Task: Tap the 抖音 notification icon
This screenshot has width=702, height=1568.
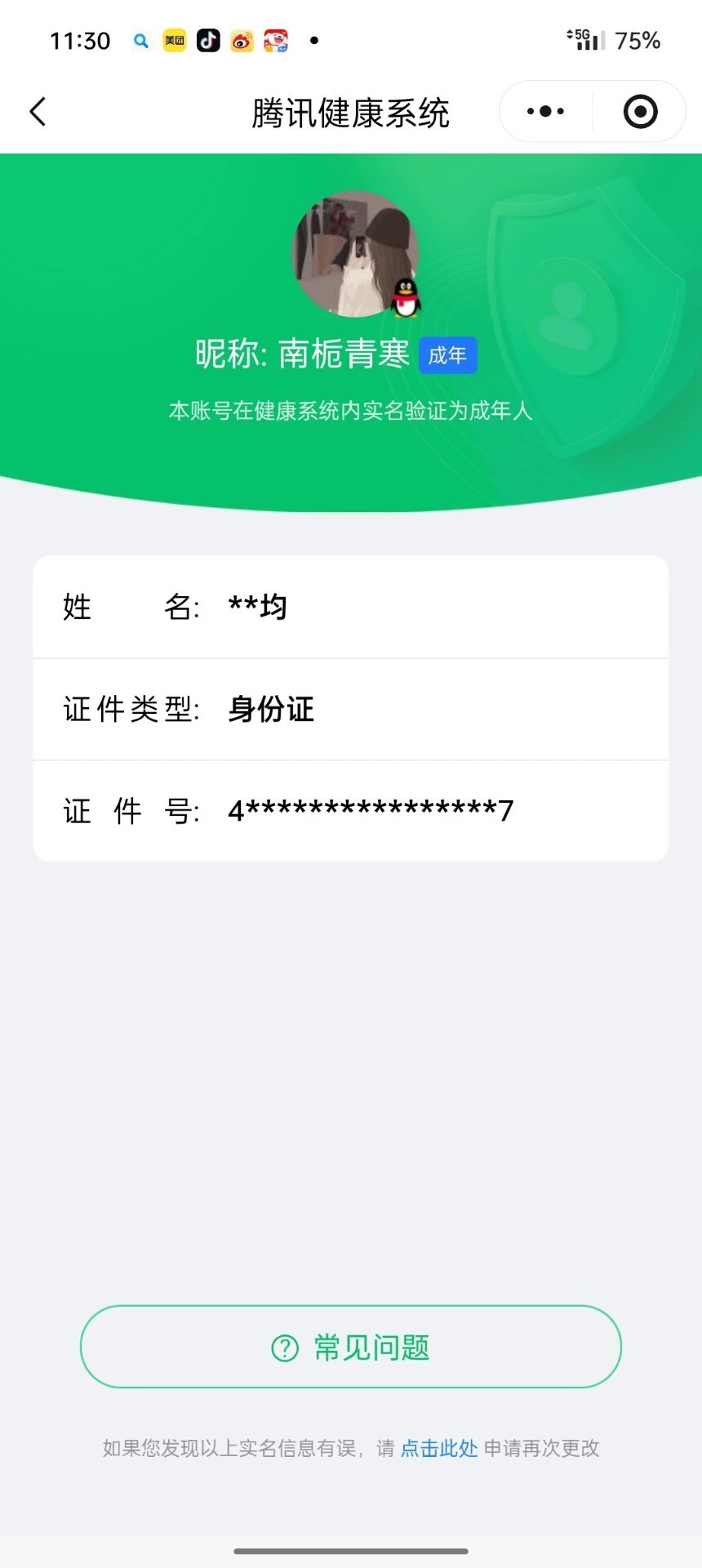Action: 209,39
